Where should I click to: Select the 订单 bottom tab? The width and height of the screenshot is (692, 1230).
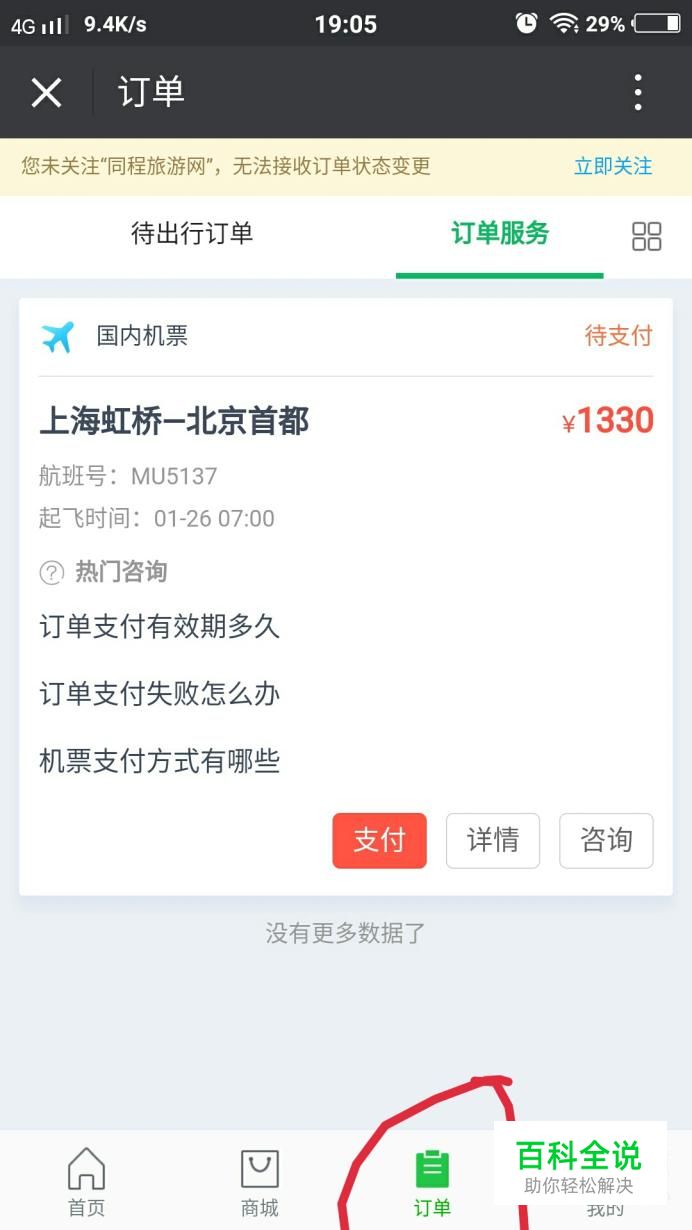[432, 1182]
